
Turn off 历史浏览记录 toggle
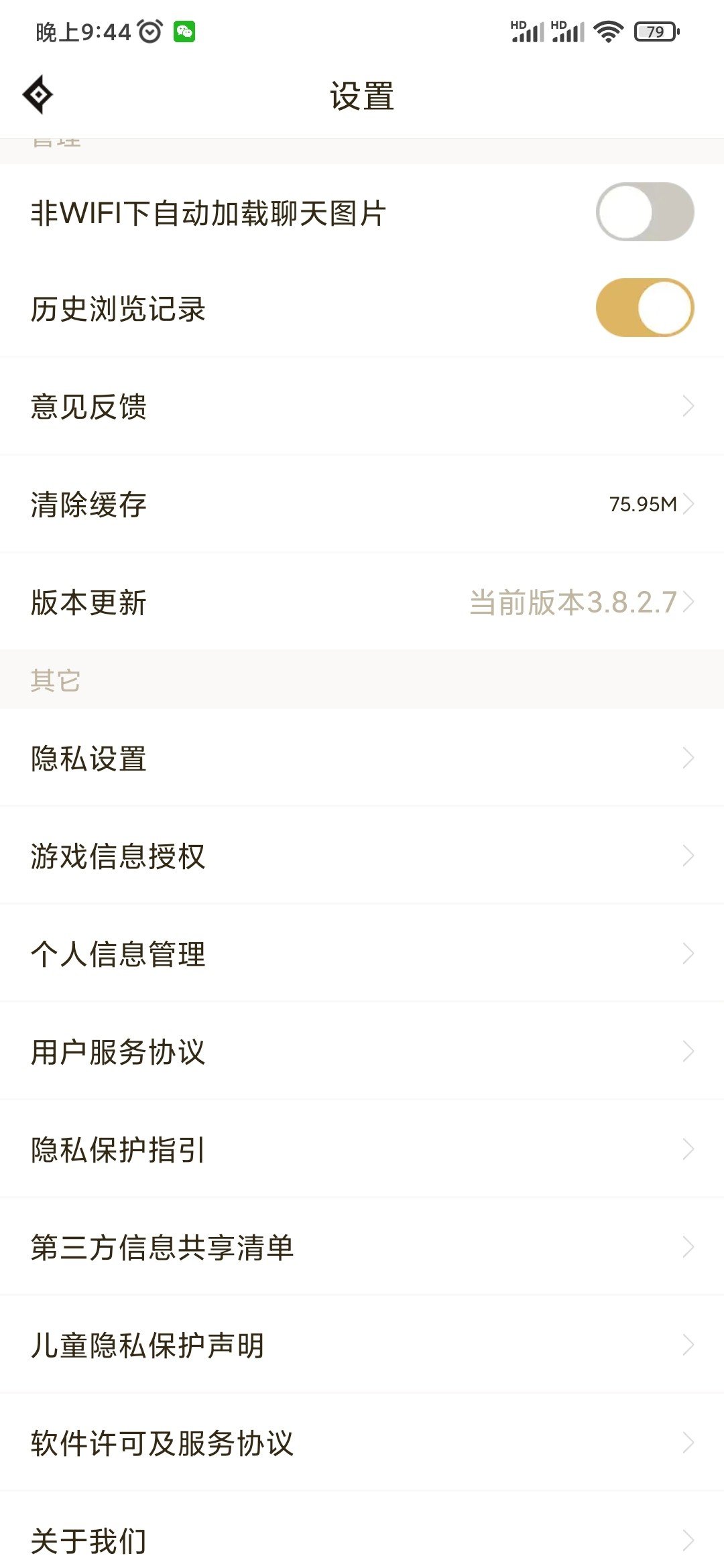coord(645,308)
